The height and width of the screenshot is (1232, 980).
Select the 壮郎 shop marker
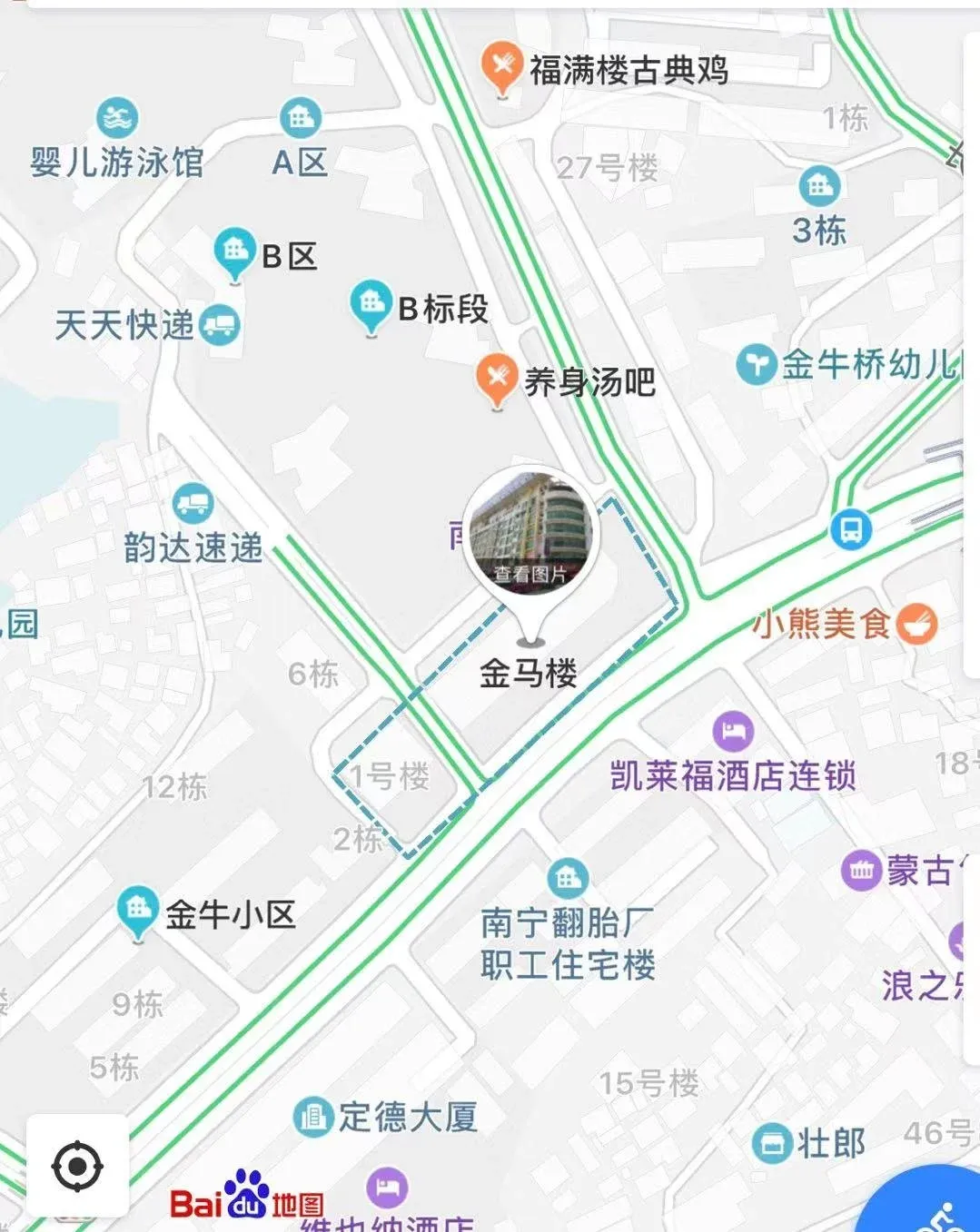tap(772, 1143)
